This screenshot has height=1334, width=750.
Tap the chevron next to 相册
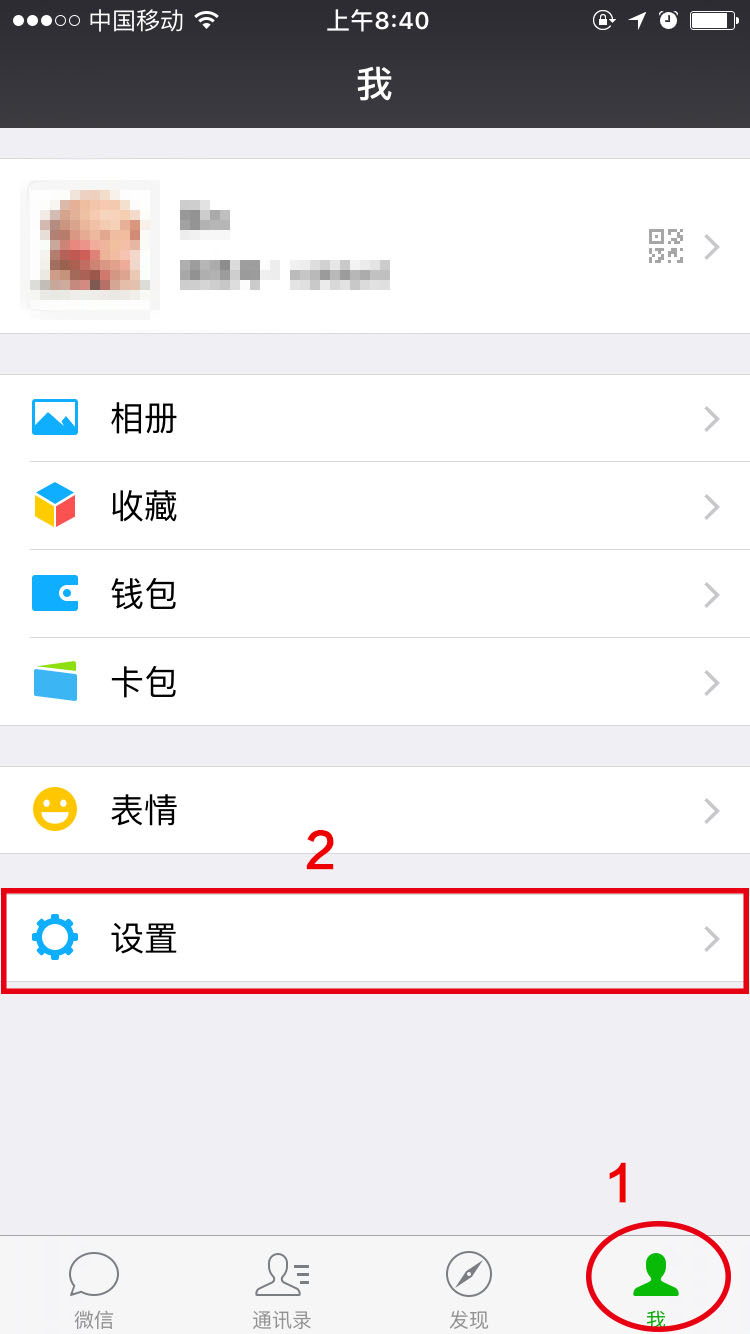point(712,418)
